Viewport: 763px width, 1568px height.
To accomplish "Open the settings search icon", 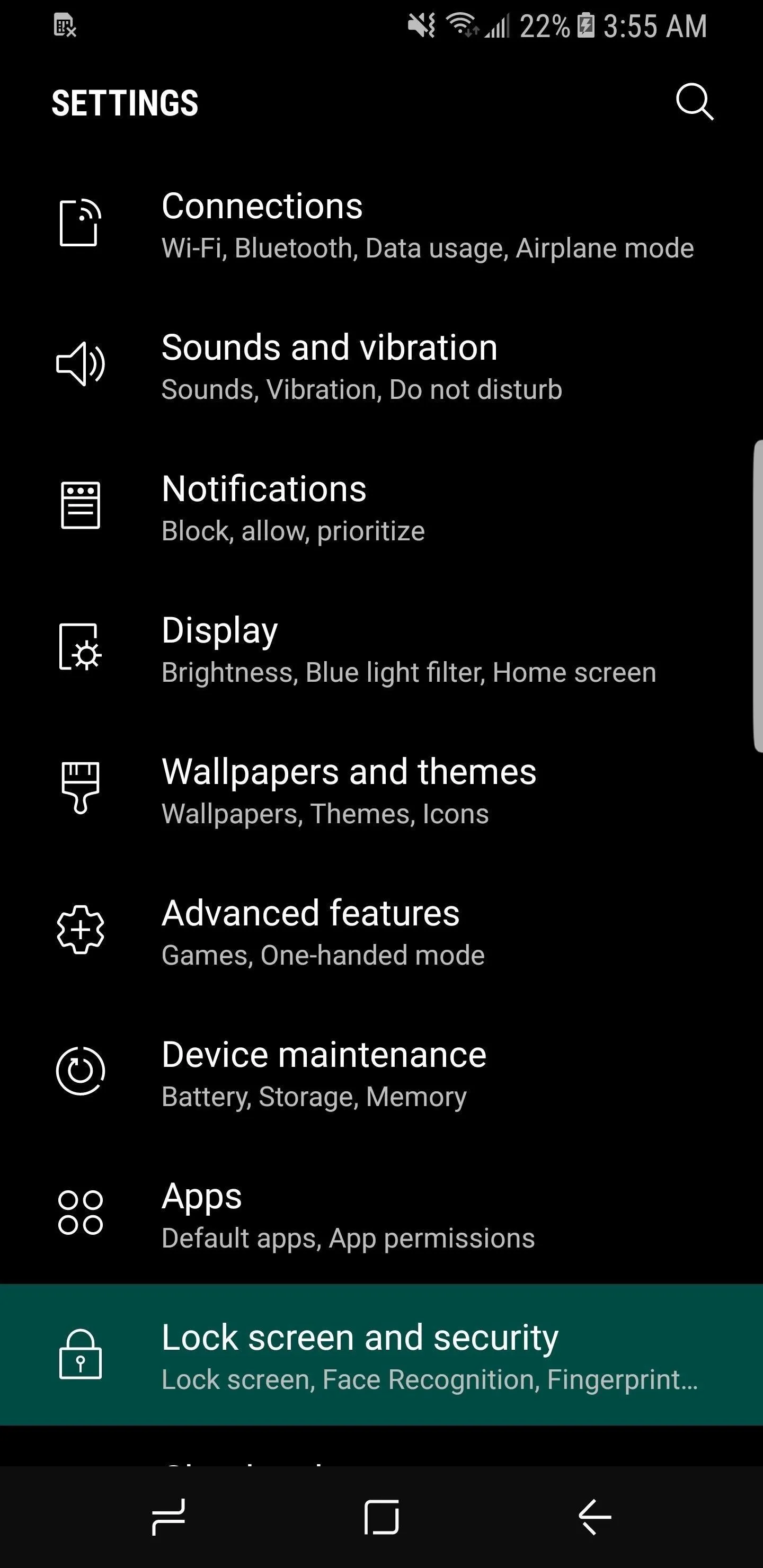I will pos(694,102).
